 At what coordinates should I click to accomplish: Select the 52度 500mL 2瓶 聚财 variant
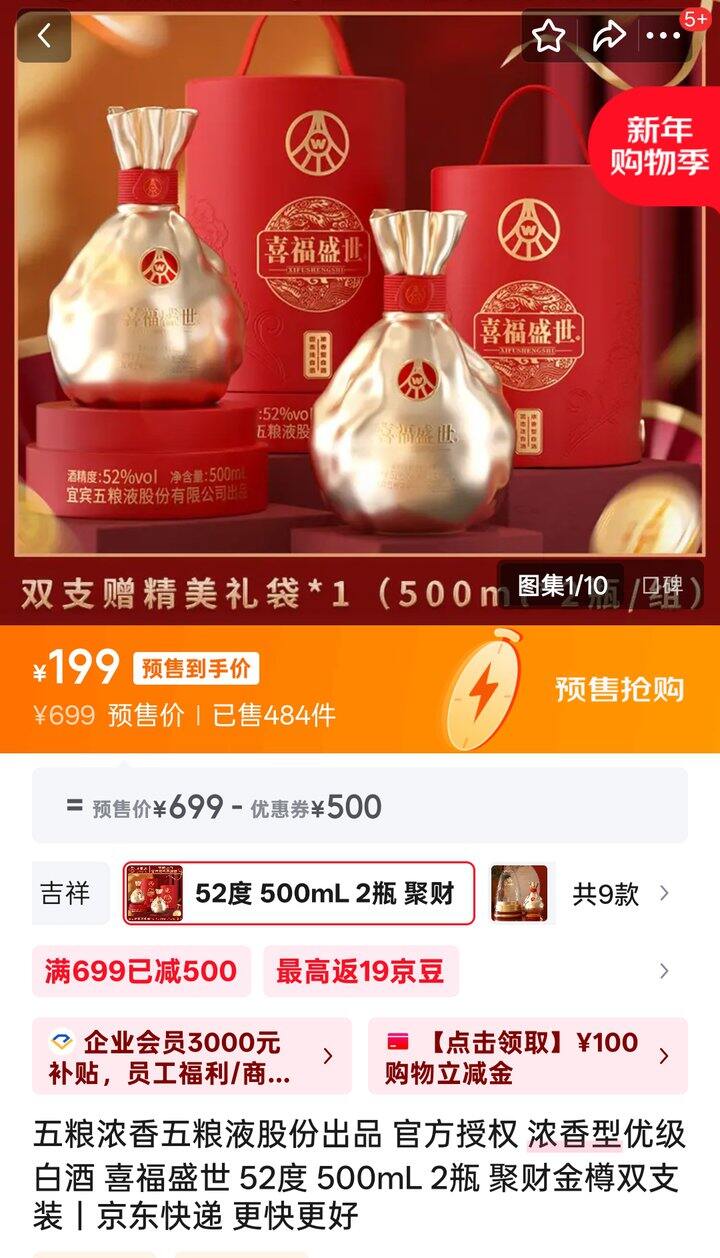click(x=299, y=893)
